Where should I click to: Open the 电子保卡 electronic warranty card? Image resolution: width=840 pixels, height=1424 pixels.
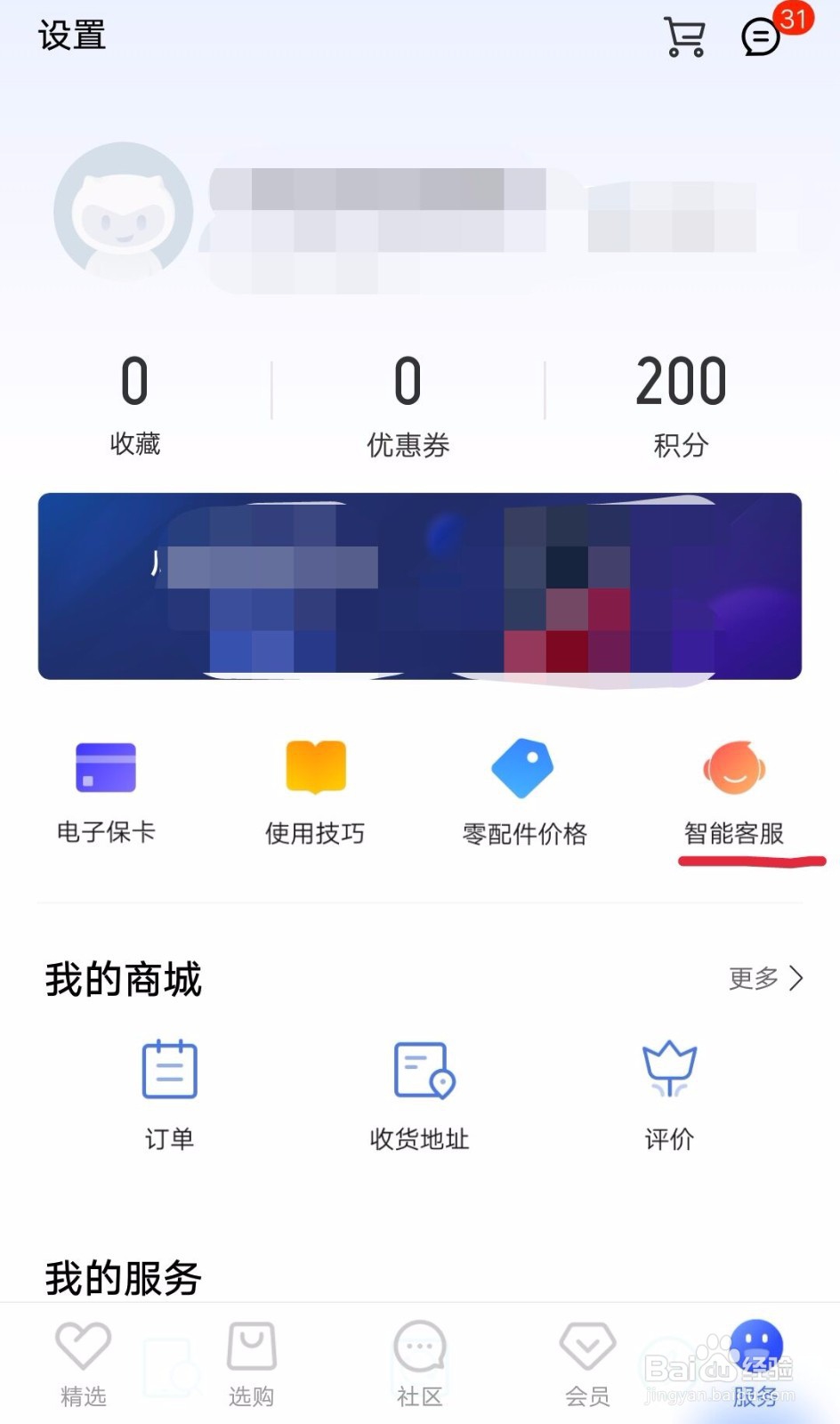[105, 790]
